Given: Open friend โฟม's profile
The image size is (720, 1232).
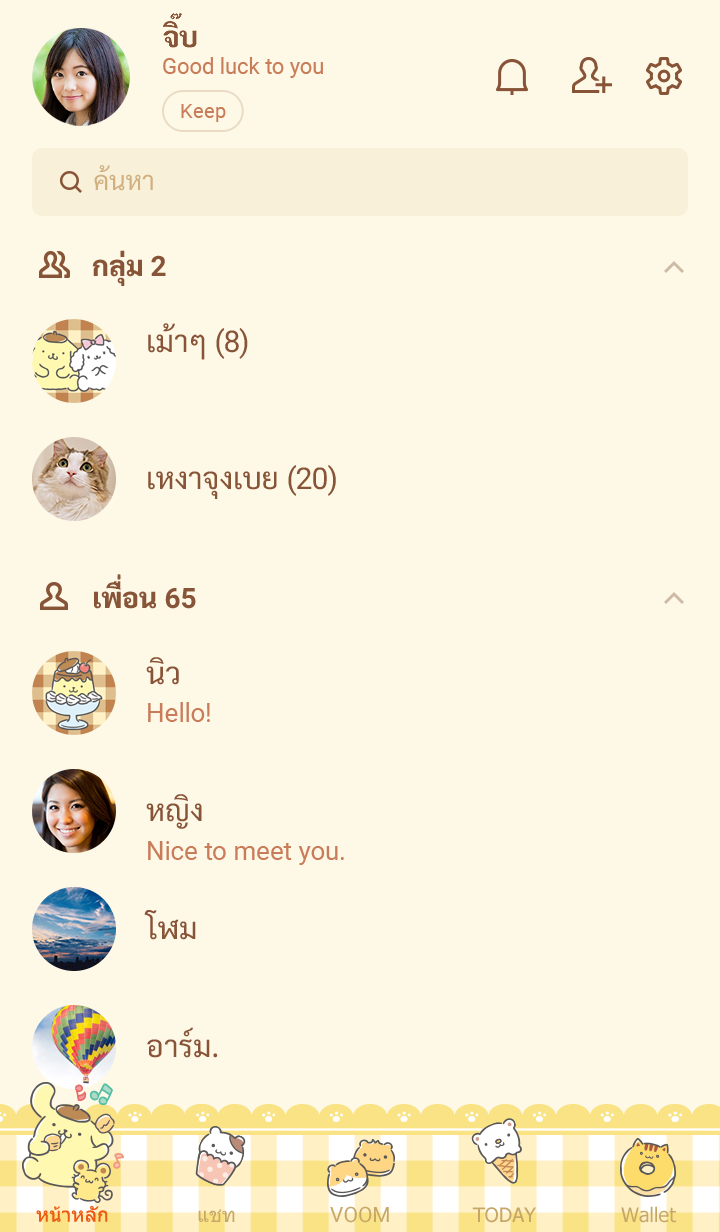Looking at the screenshot, I should 171,929.
